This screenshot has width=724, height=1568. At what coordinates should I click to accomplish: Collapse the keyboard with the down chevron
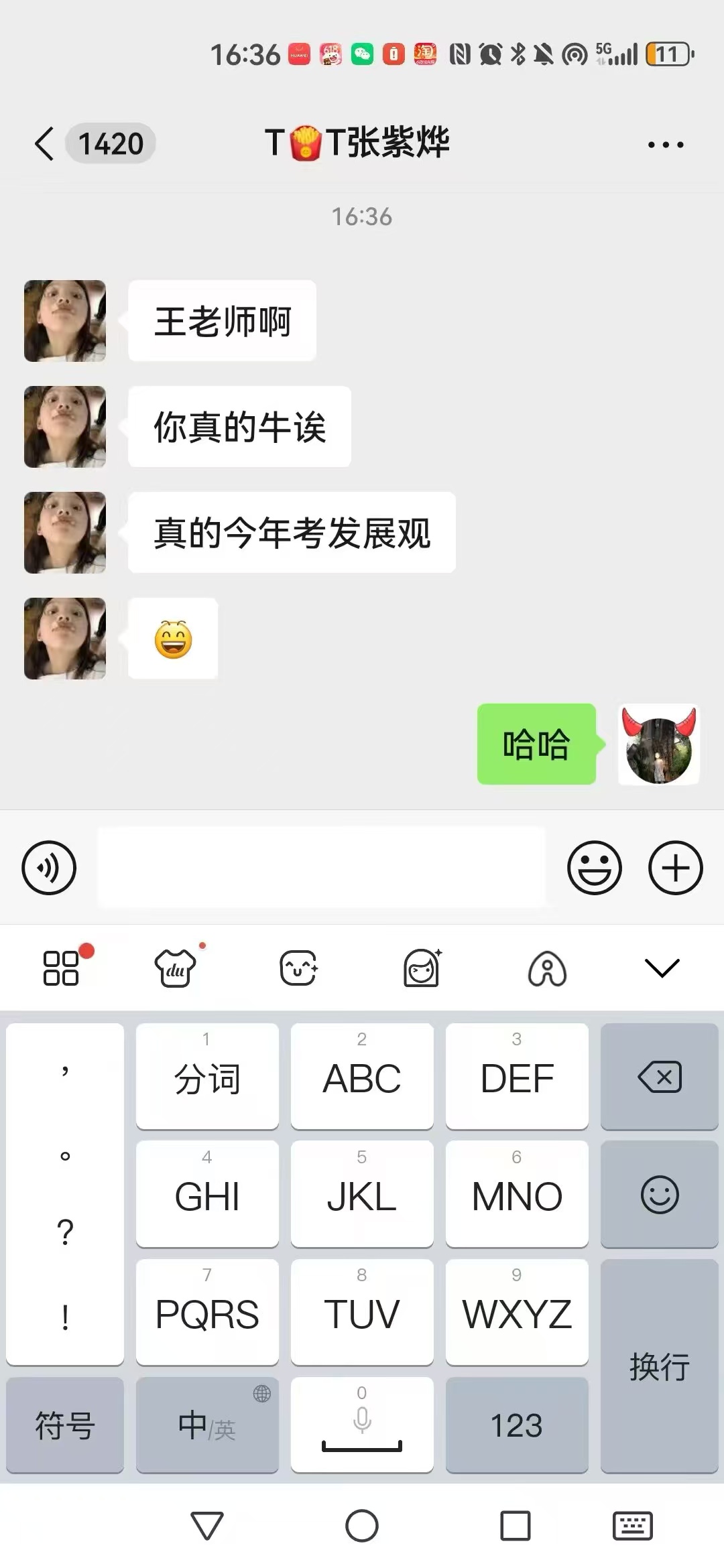(662, 968)
